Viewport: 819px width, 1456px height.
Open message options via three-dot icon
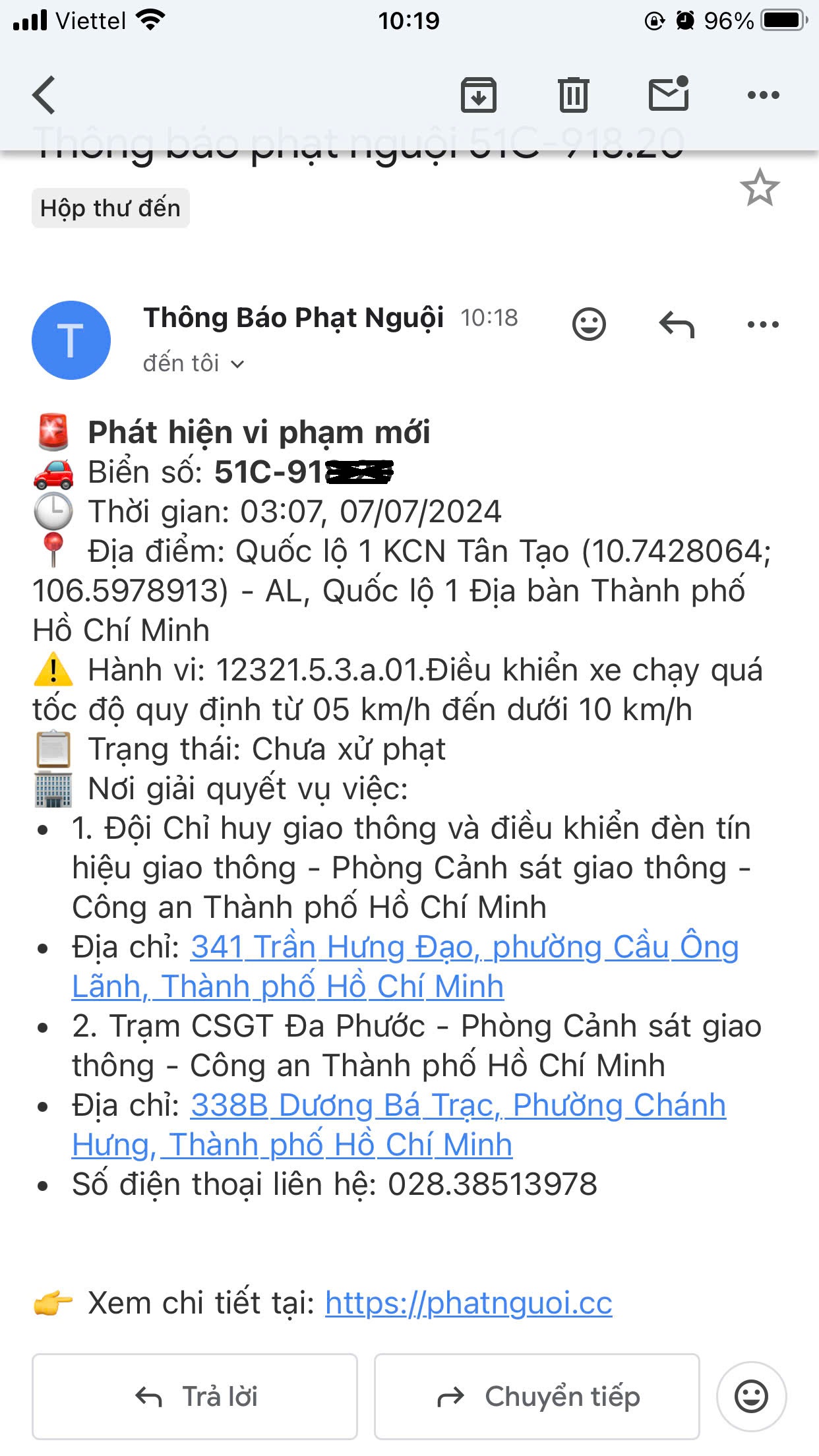(x=762, y=324)
